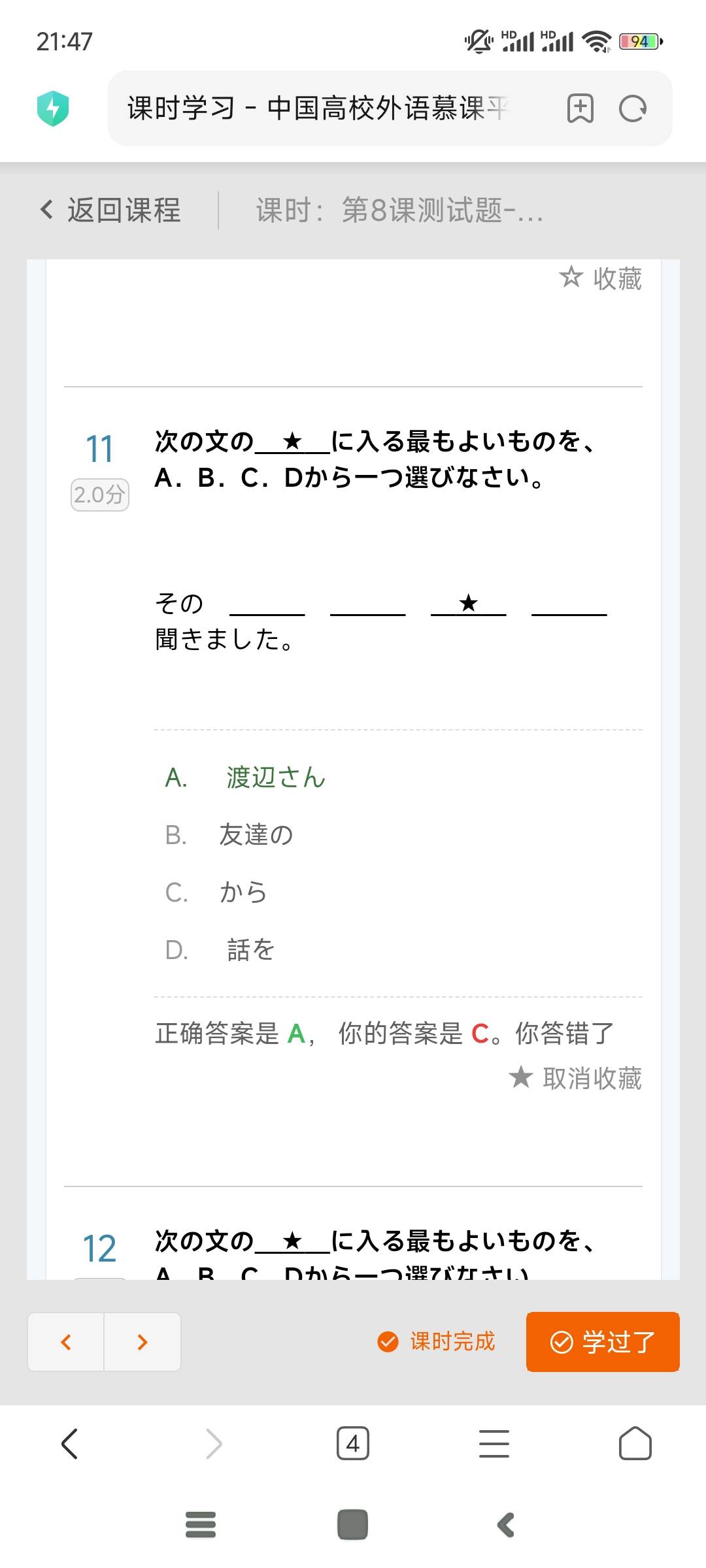Navigate back in the browser toolbar

pos(70,1444)
